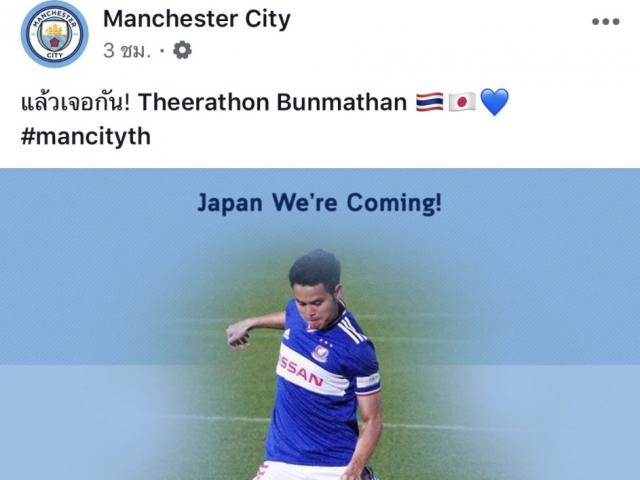Open the Manchester City page name
The height and width of the screenshot is (480, 640).
tap(197, 19)
